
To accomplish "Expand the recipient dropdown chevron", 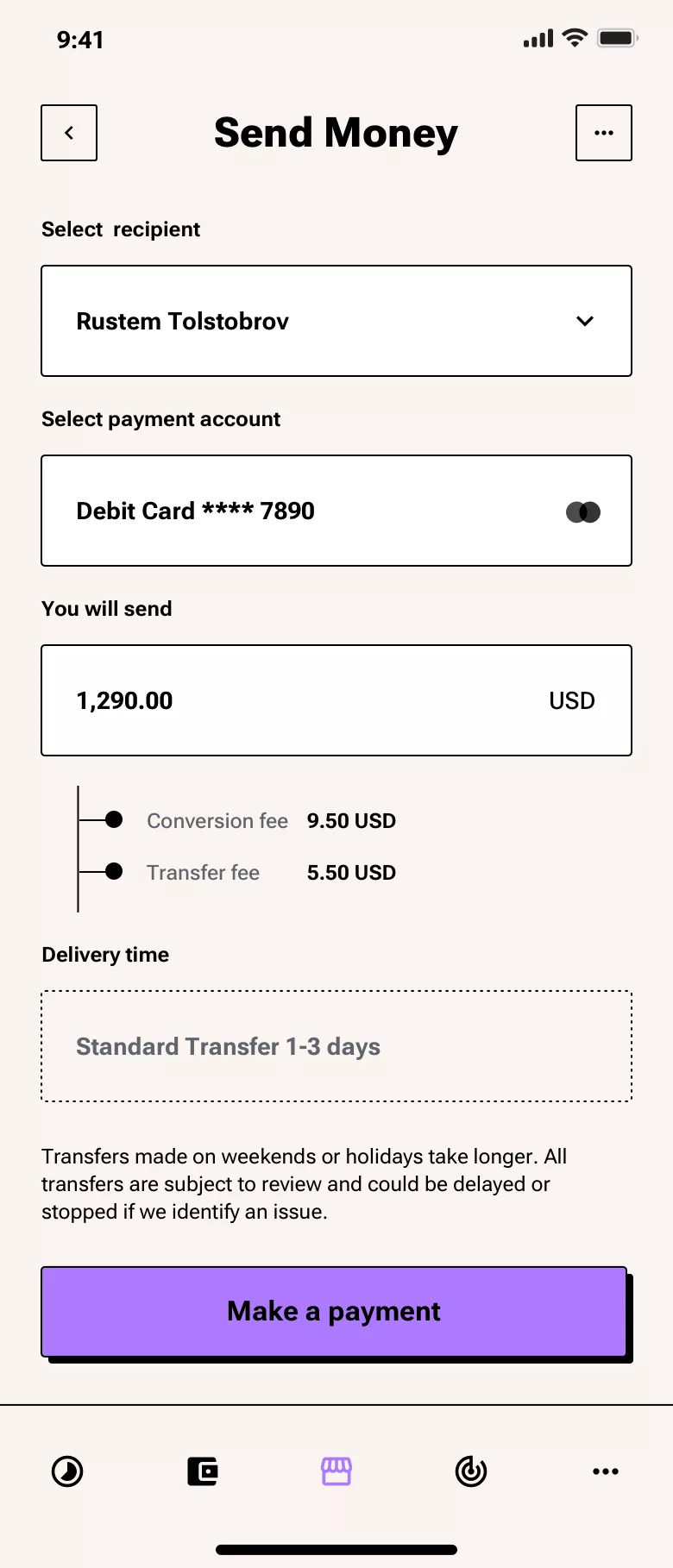I will 584,321.
